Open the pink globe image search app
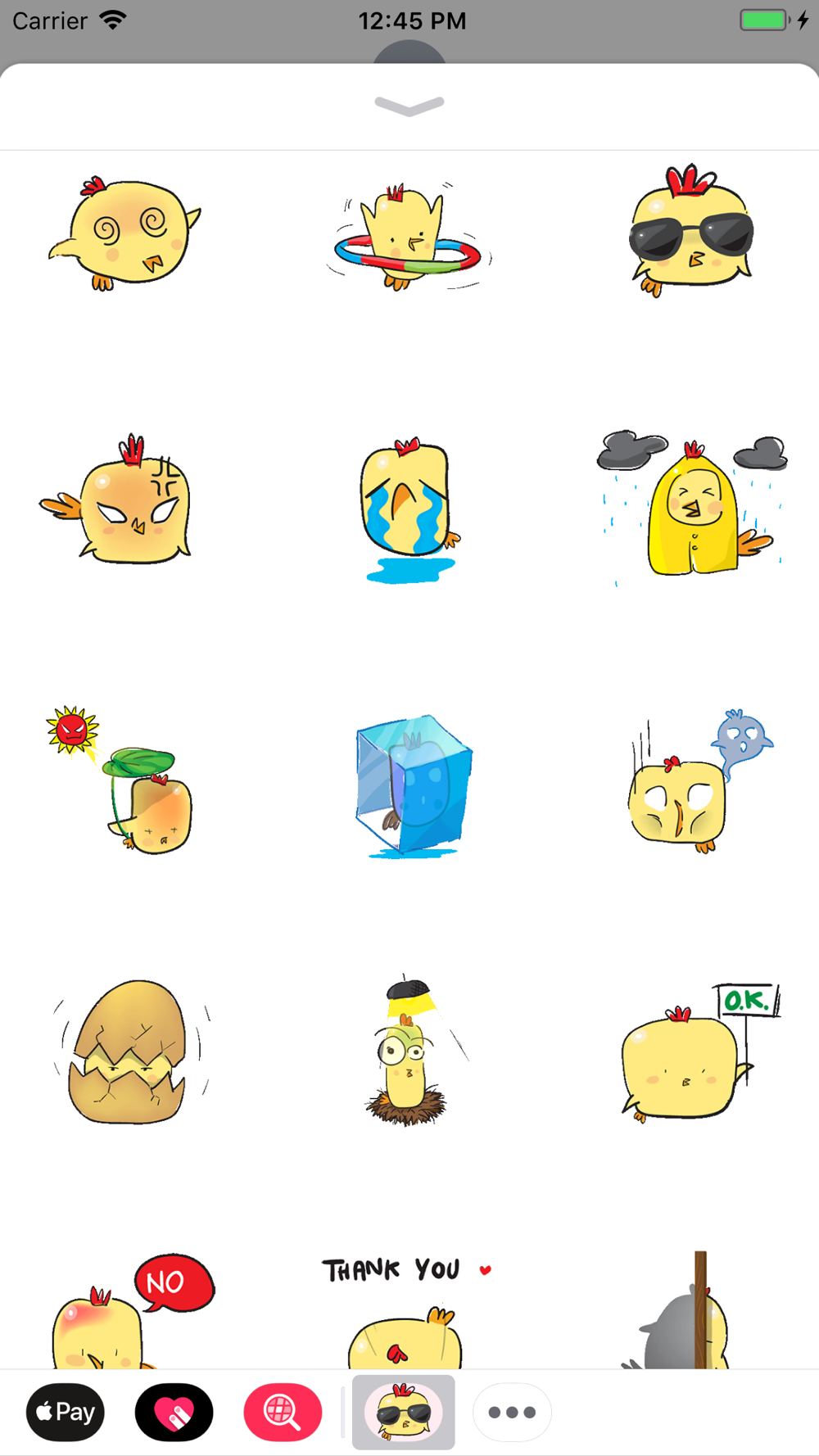This screenshot has height=1456, width=819. click(283, 1412)
